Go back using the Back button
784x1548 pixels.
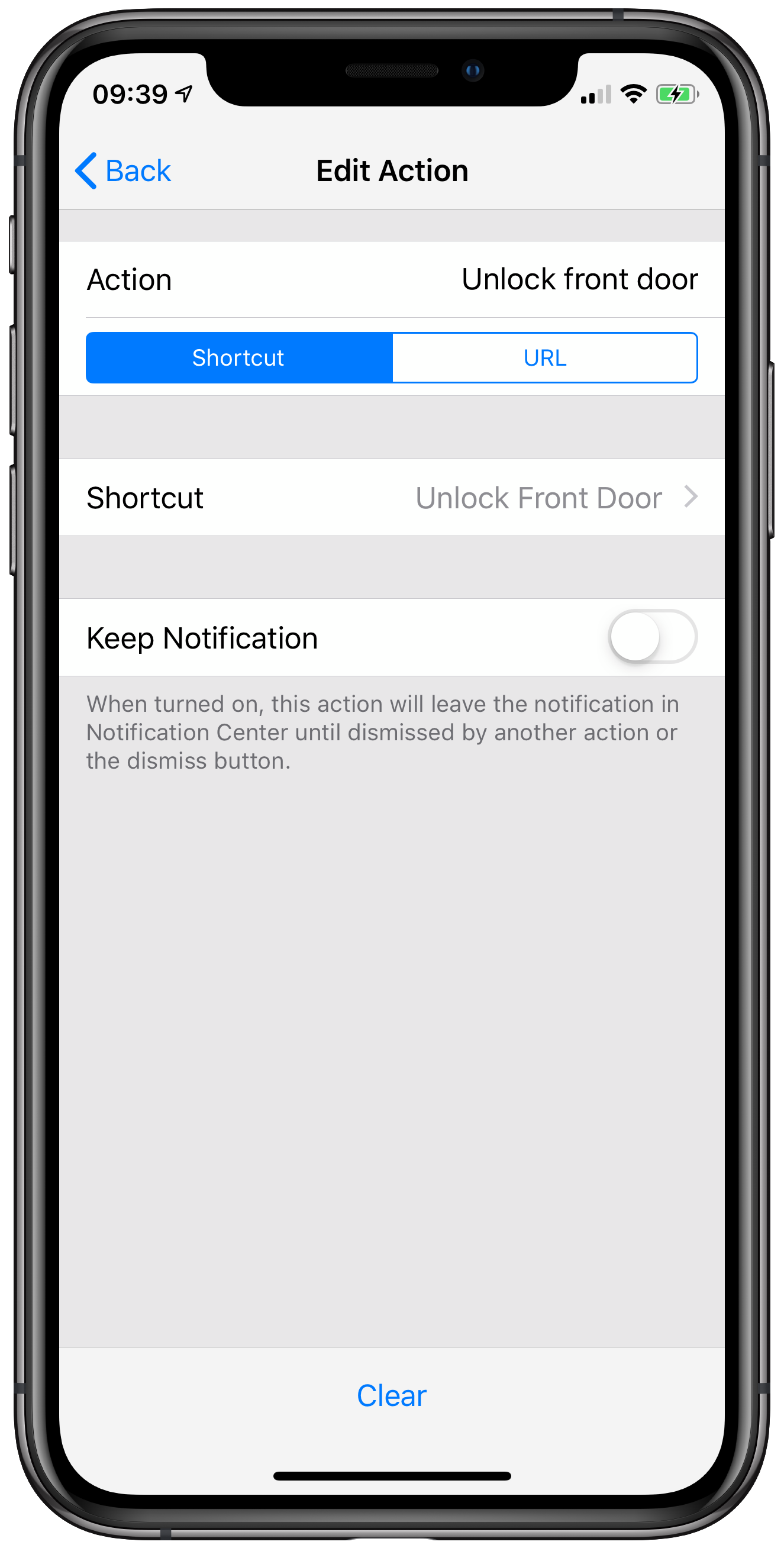(x=122, y=171)
